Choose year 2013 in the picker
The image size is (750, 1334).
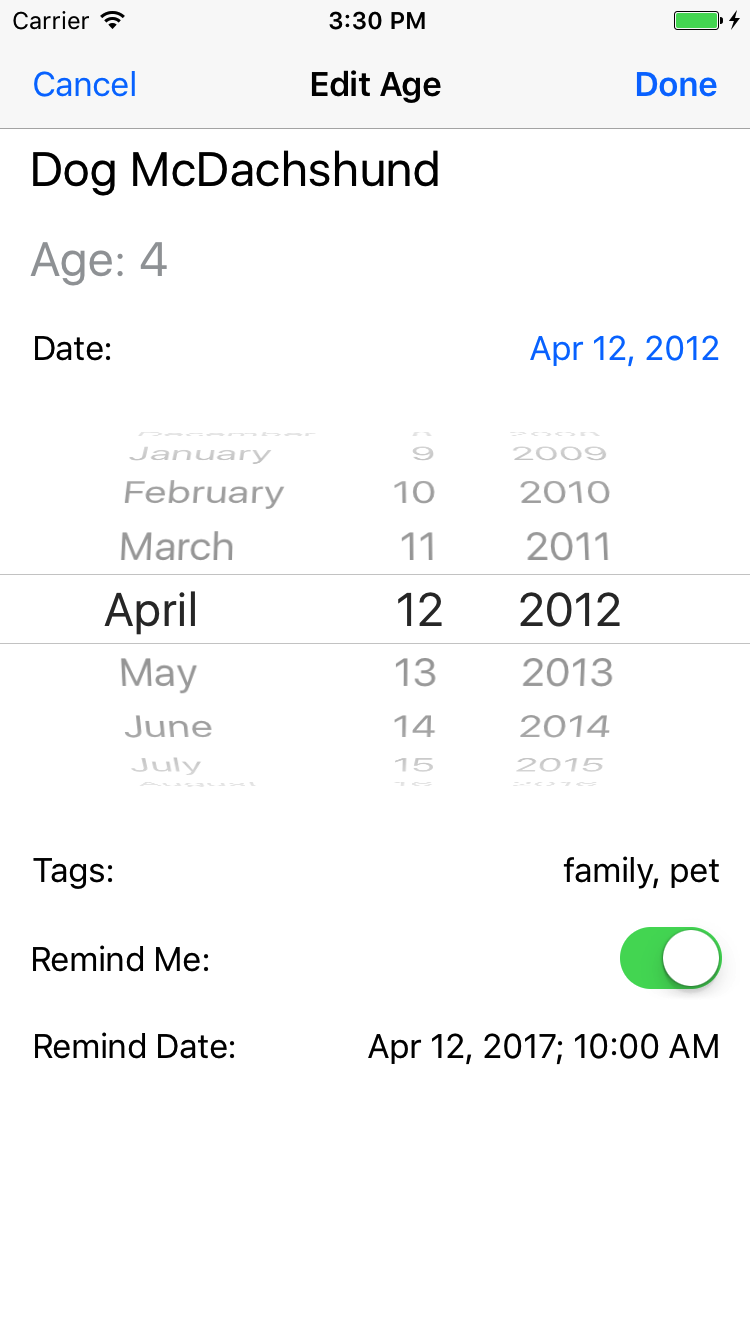tap(567, 673)
